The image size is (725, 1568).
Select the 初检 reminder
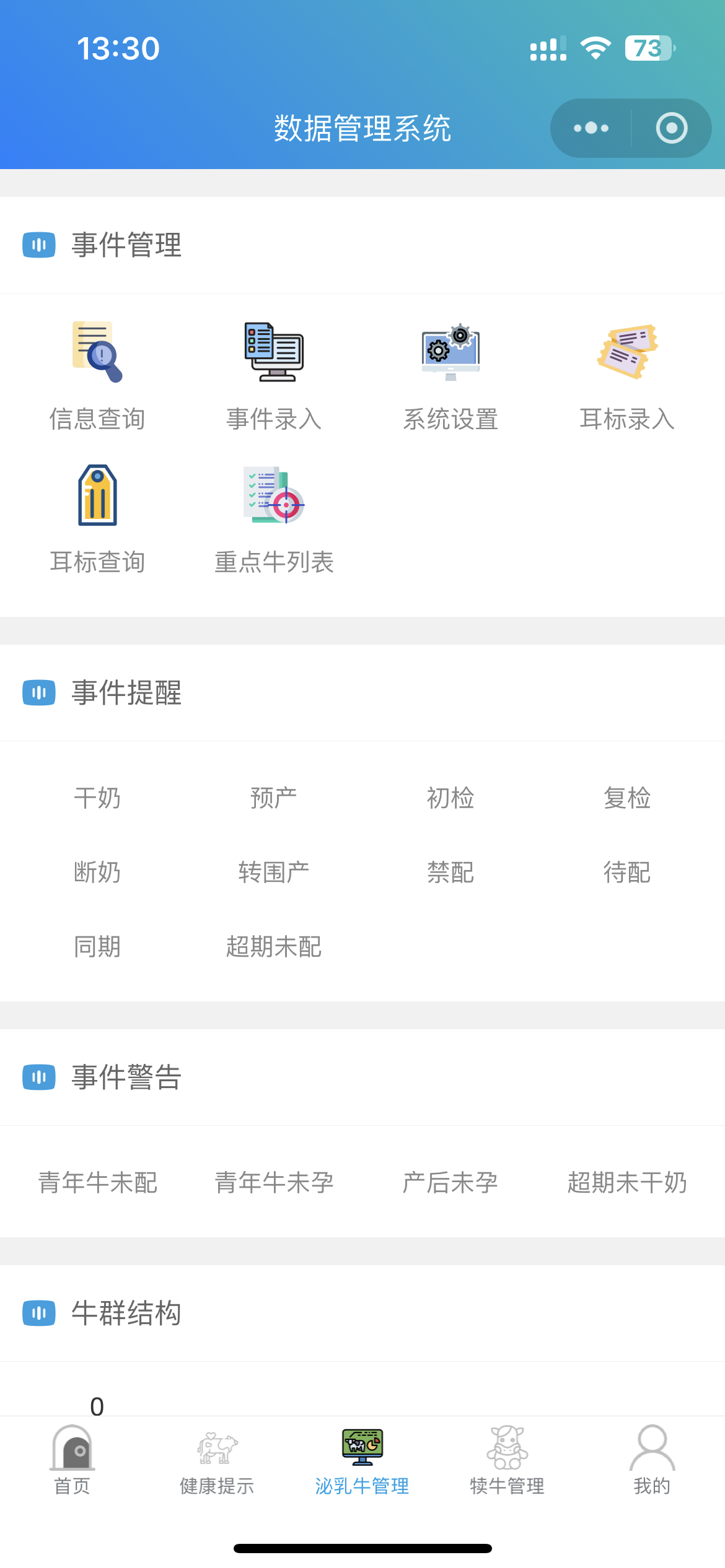coord(450,798)
